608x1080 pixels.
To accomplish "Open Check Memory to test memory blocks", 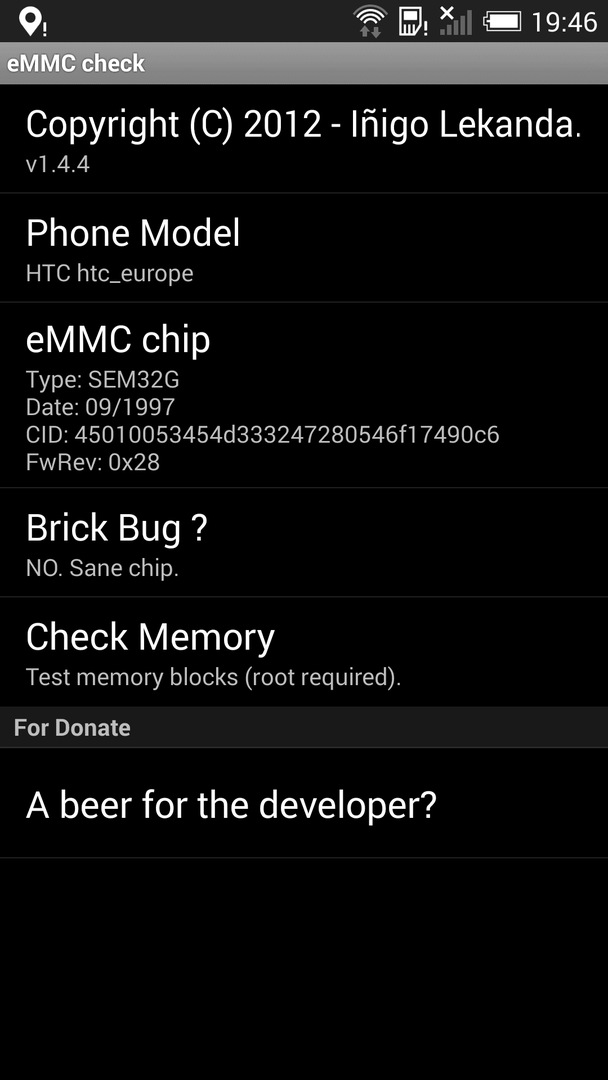I will click(x=304, y=653).
